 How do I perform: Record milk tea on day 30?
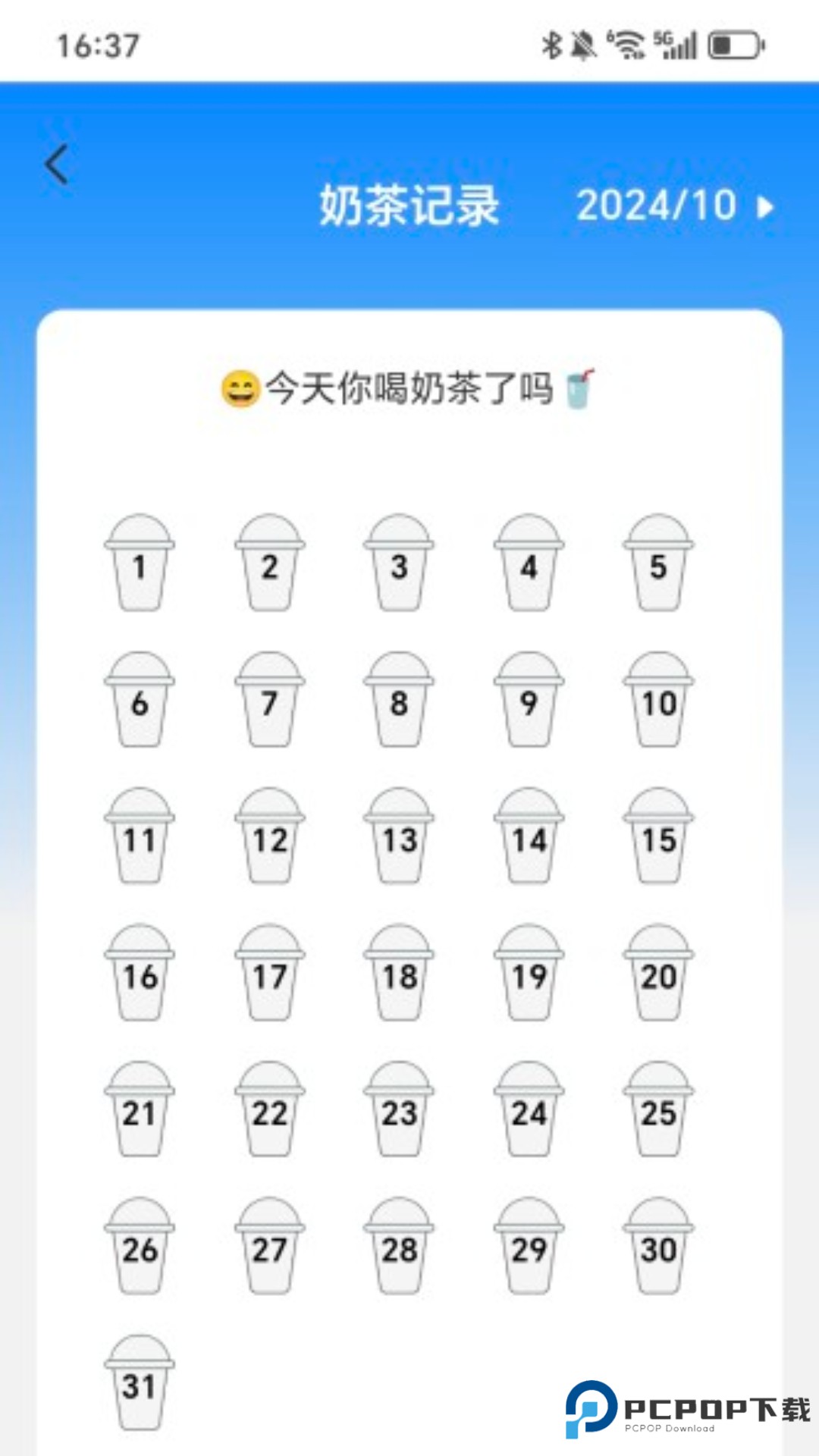658,1246
